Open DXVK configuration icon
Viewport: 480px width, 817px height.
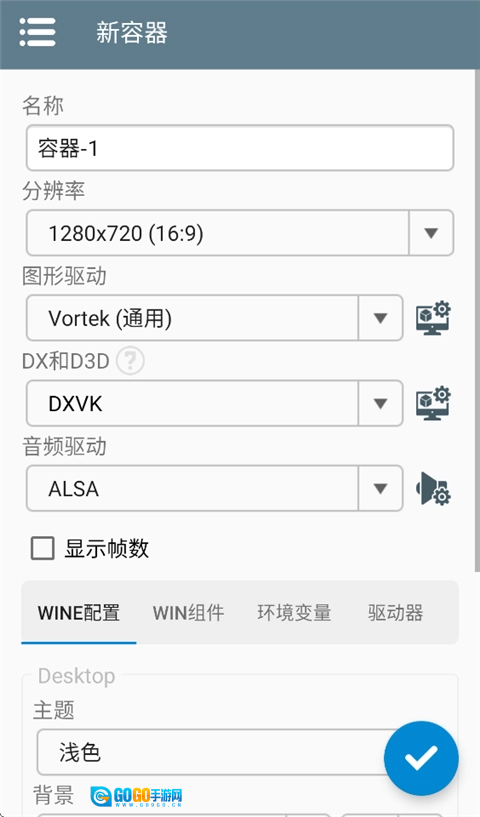click(x=433, y=403)
